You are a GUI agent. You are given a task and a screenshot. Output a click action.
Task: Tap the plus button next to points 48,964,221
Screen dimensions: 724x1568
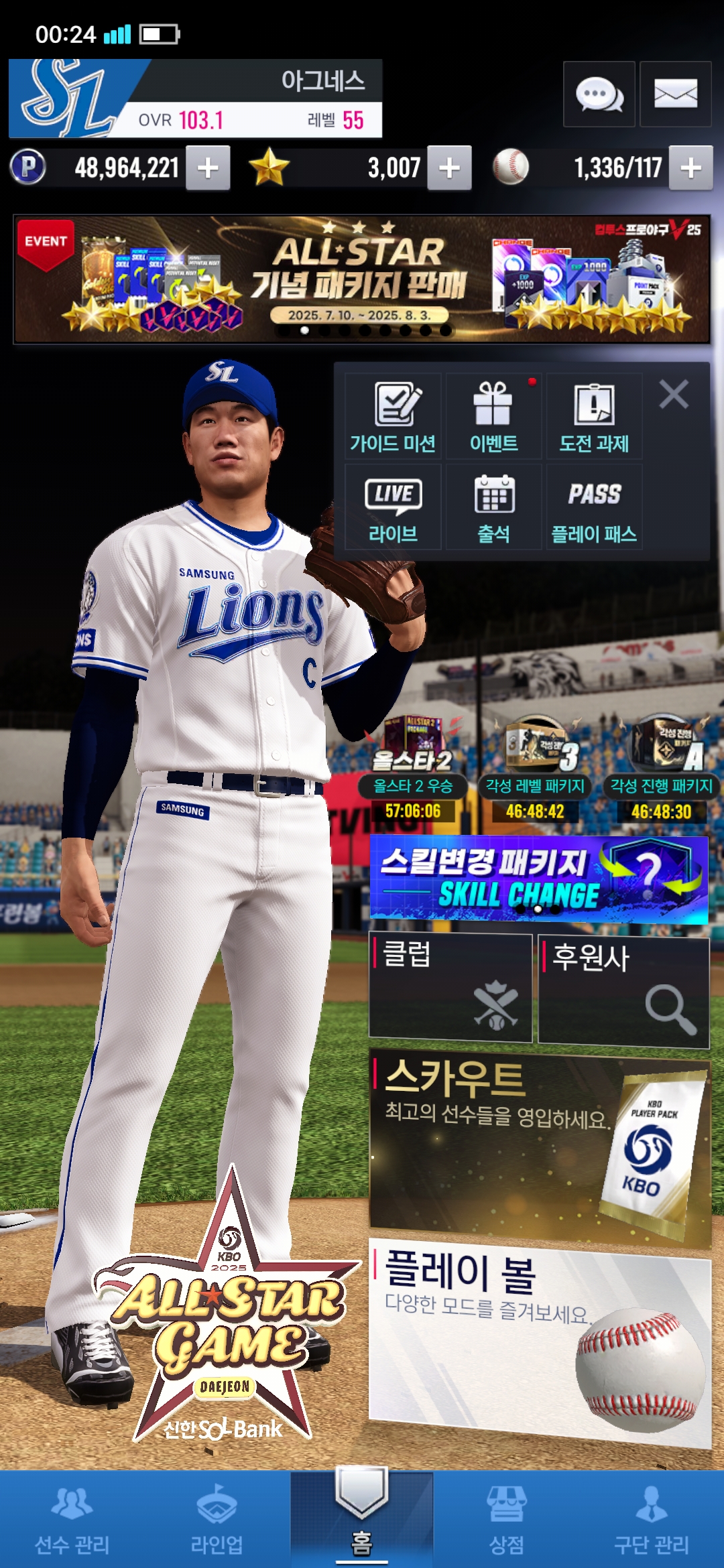point(208,168)
